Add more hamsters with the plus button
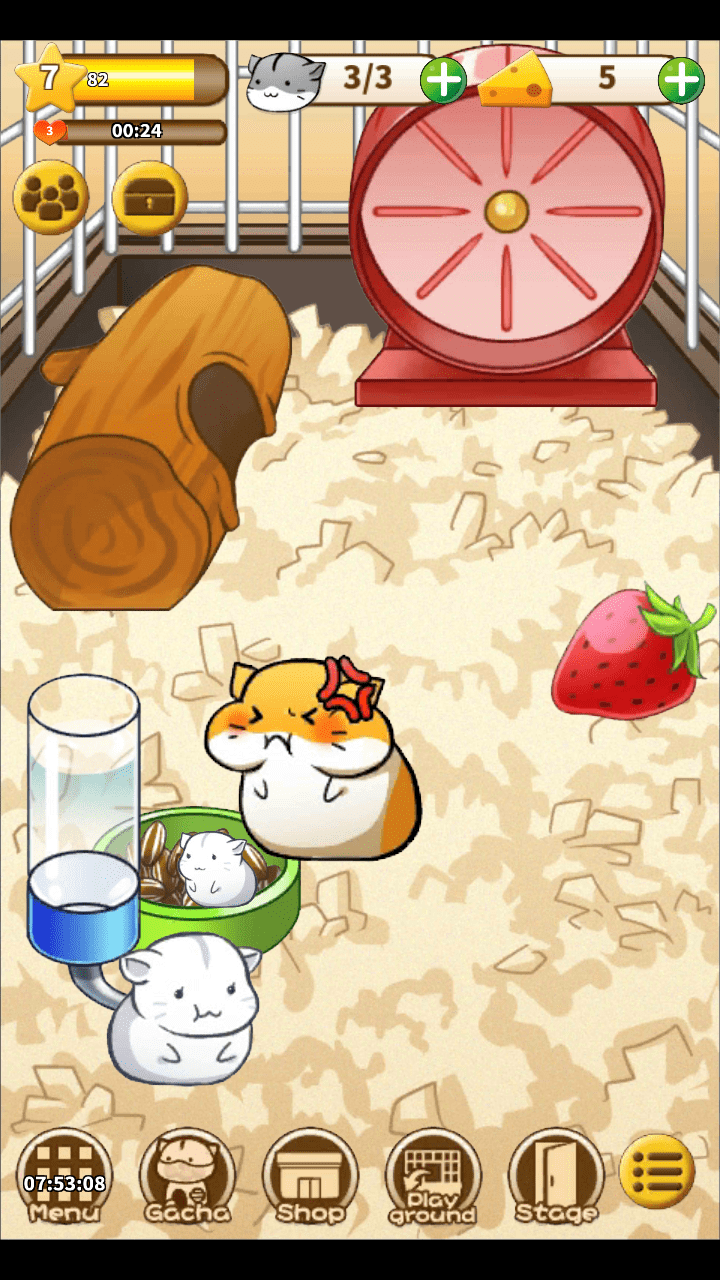 tap(443, 80)
